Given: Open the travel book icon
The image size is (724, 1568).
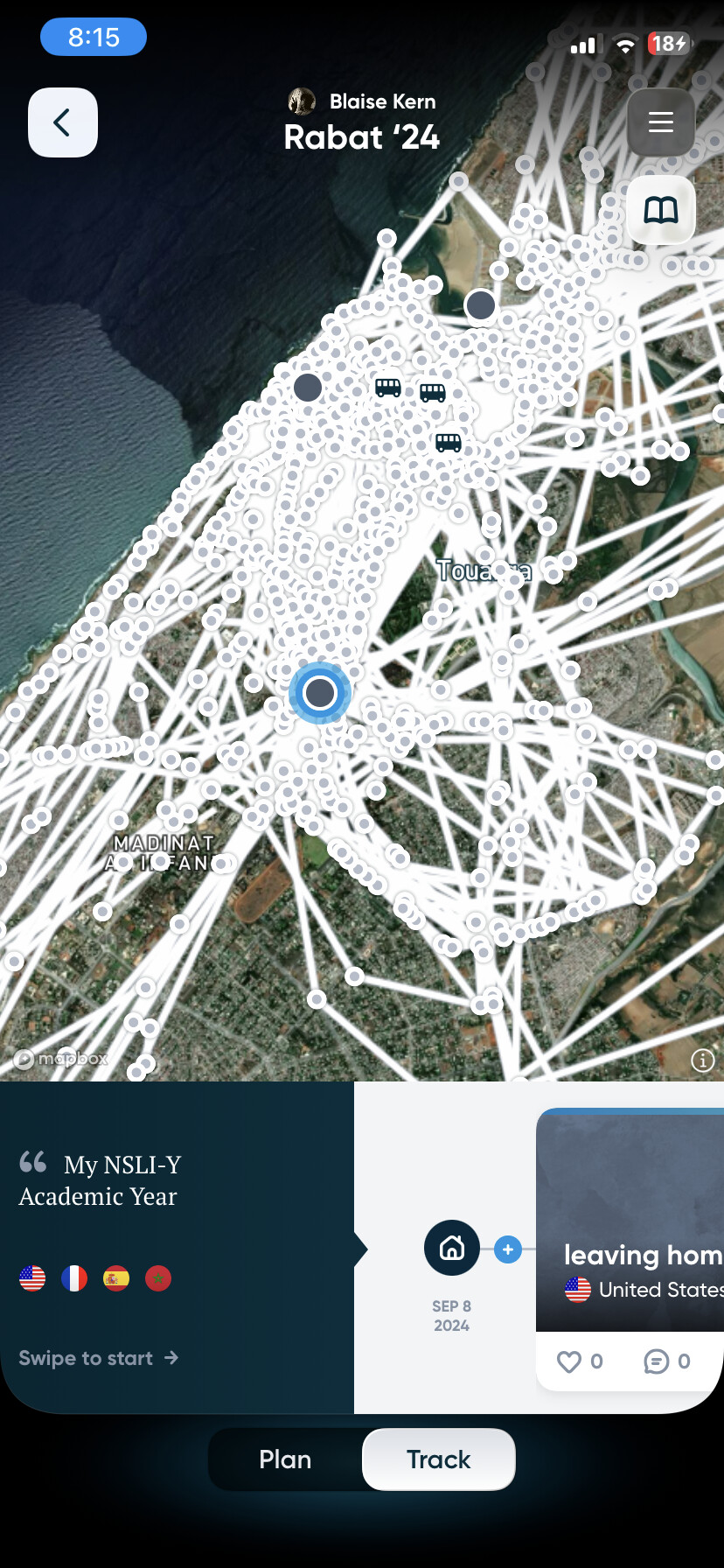Looking at the screenshot, I should tap(661, 210).
